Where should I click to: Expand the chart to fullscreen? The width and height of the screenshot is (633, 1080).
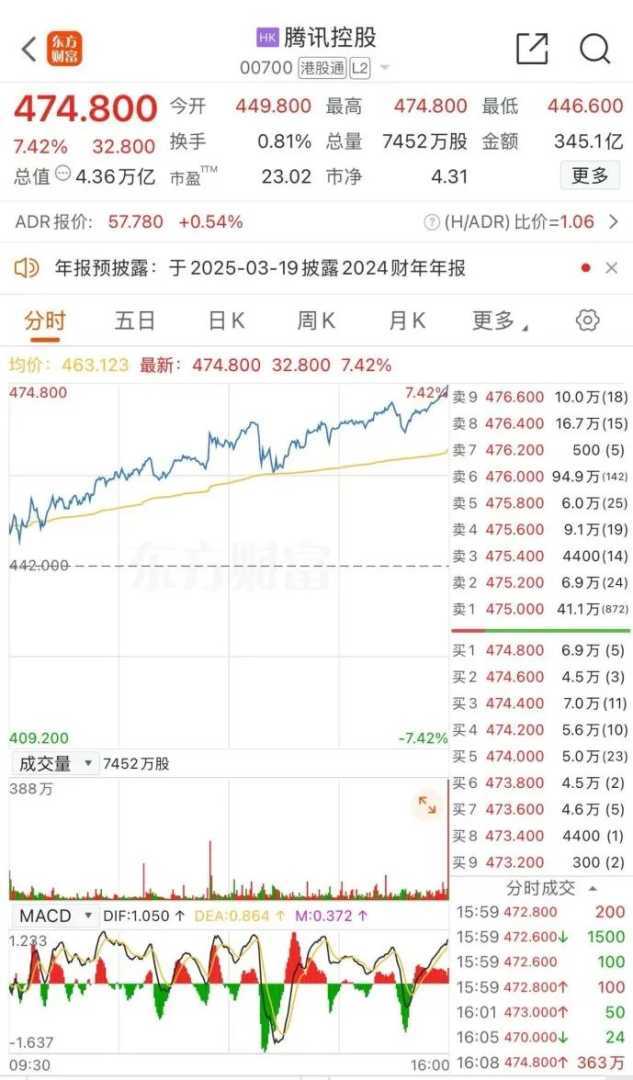[x=427, y=805]
